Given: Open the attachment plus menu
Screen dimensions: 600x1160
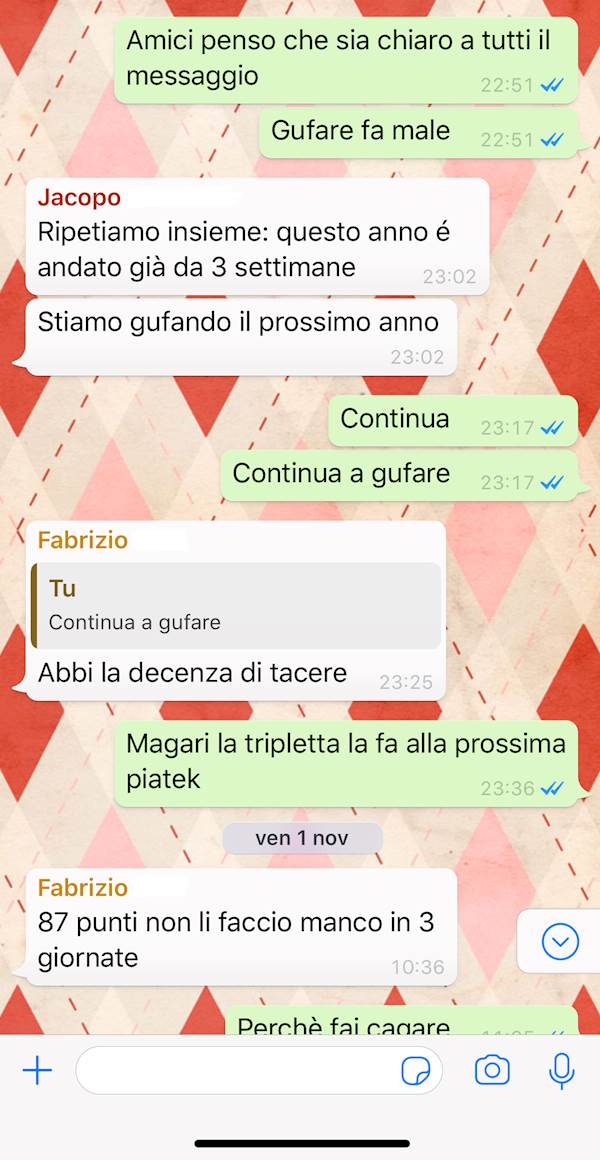Looking at the screenshot, I should (x=37, y=1071).
